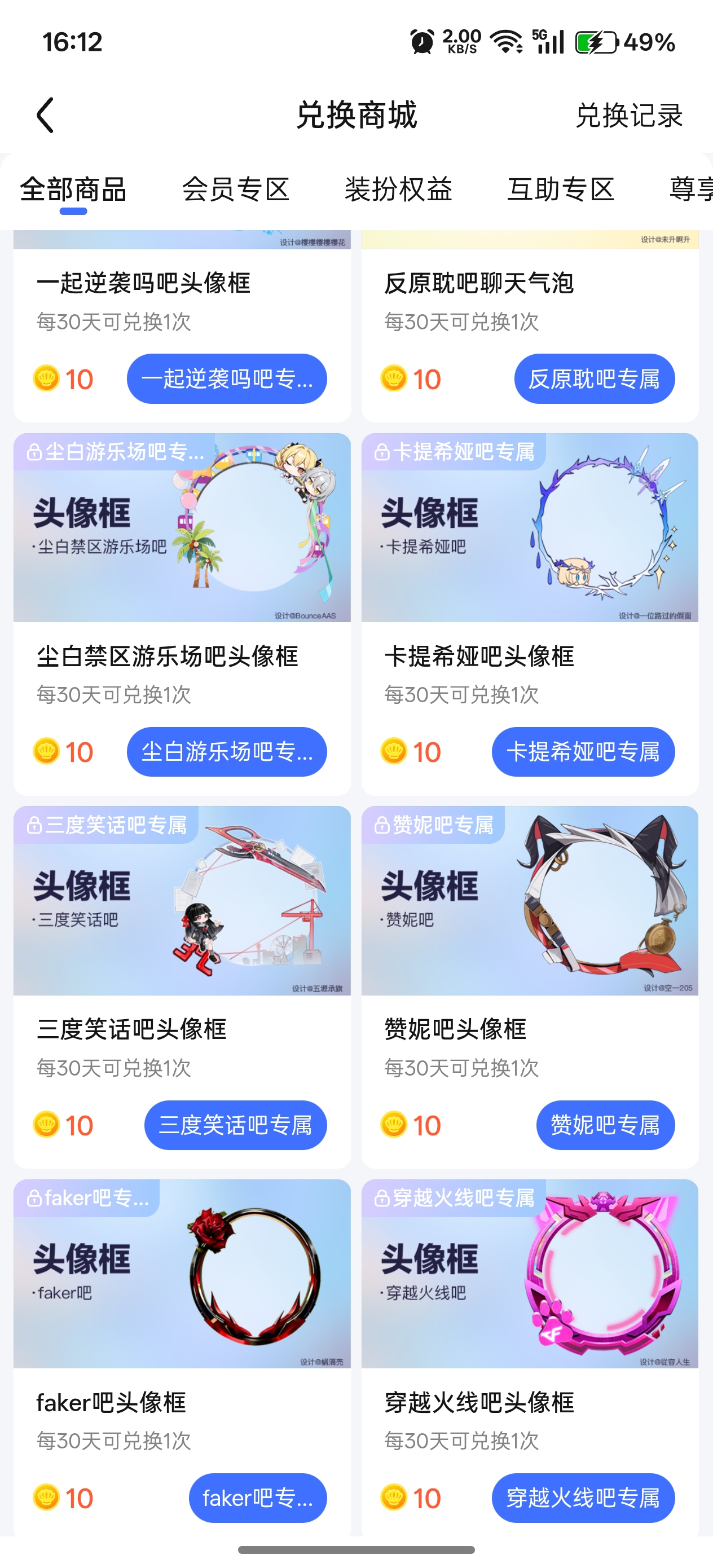Screen dimensions: 713x1568
Task: Switch to the 互助专区 tab
Action: 560,190
